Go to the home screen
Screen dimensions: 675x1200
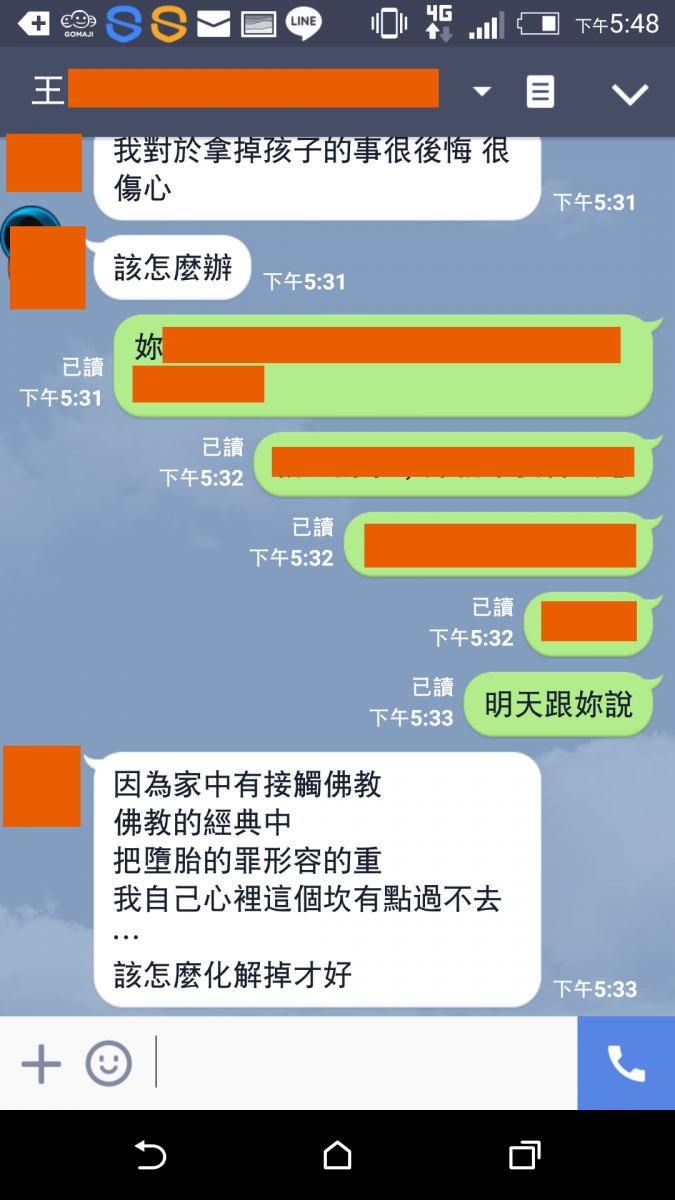pos(337,1156)
